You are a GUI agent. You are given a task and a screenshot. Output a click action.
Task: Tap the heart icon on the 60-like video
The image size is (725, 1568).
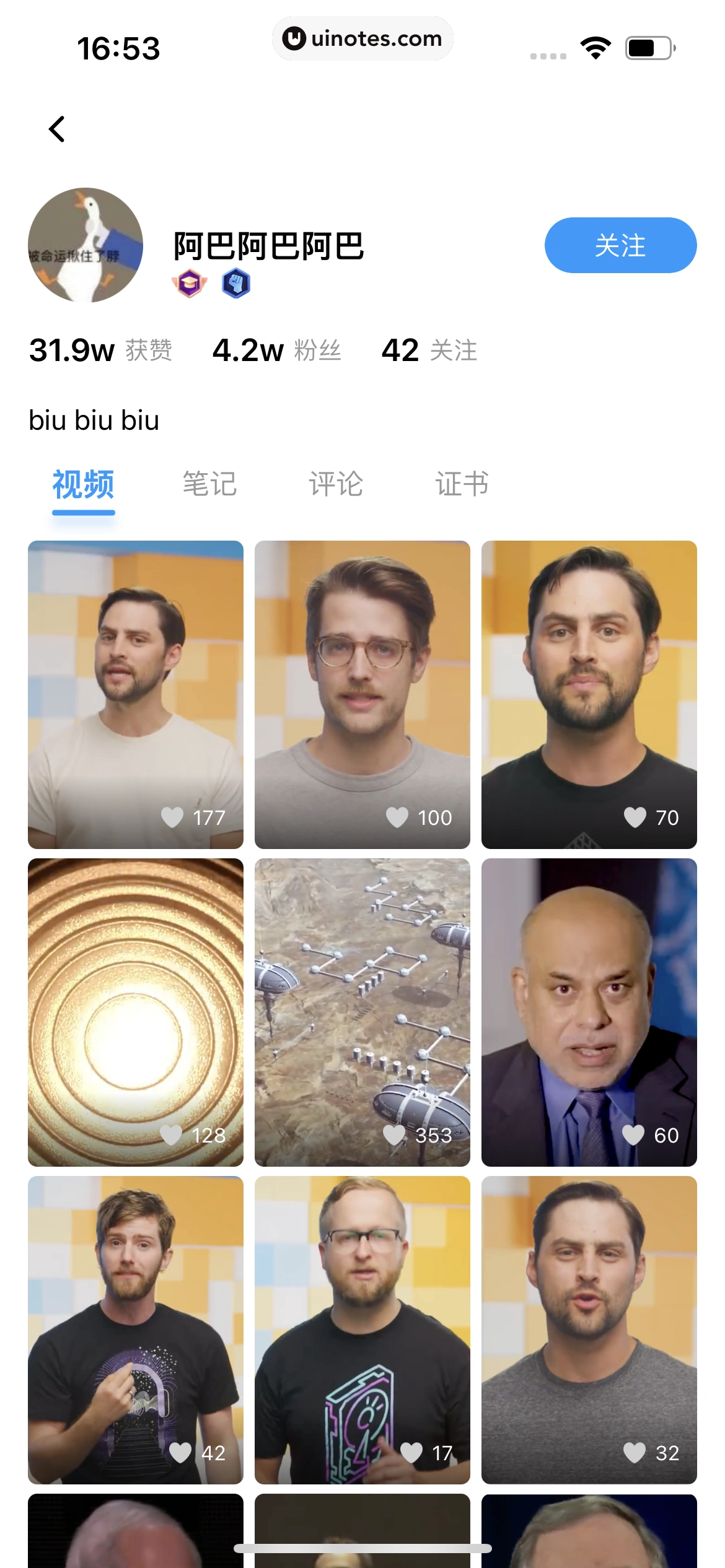(x=634, y=1135)
